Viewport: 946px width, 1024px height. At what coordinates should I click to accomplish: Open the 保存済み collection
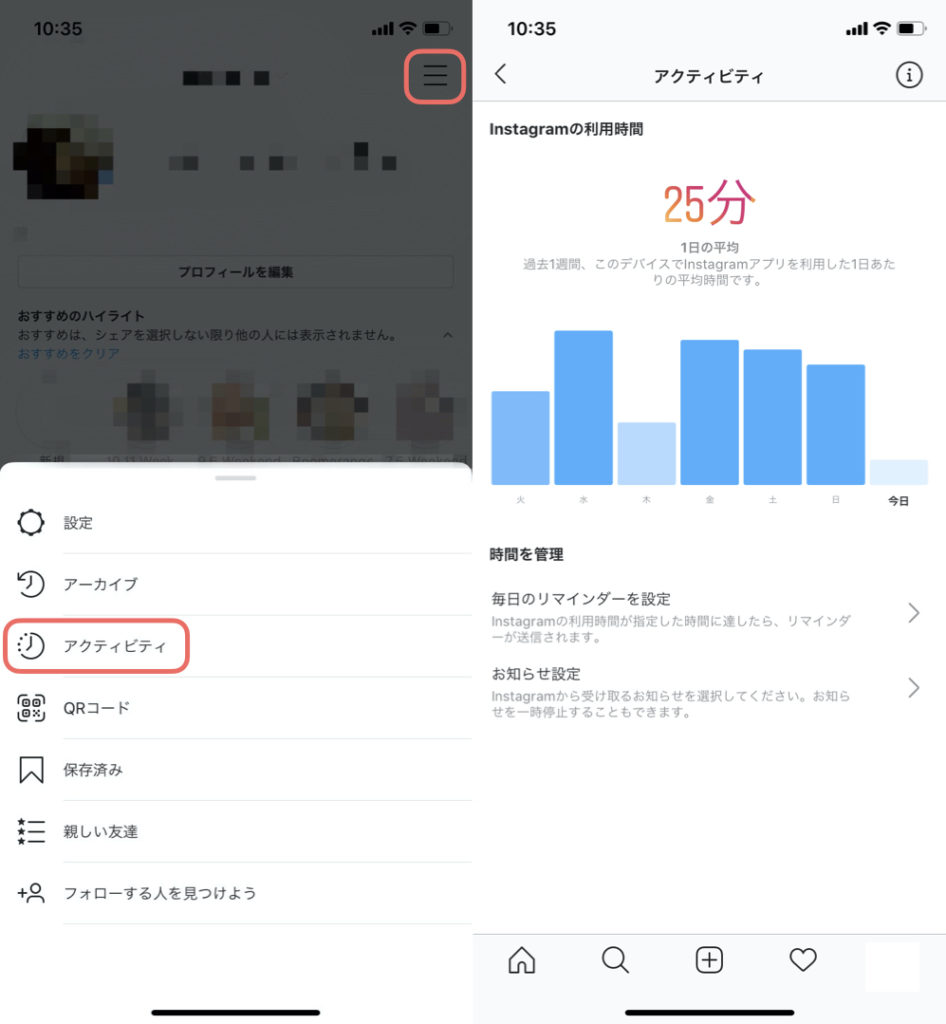point(93,770)
